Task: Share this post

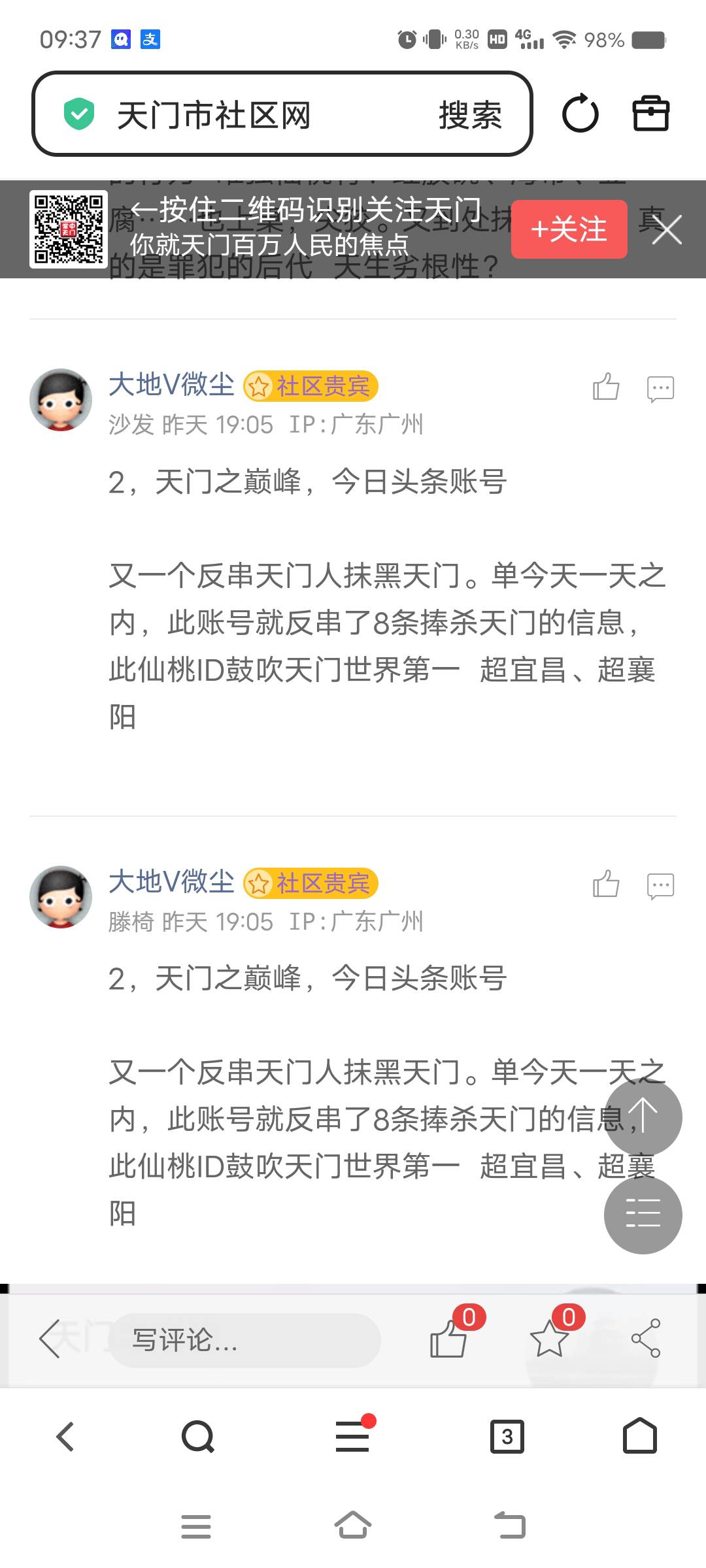Action: (x=646, y=1339)
